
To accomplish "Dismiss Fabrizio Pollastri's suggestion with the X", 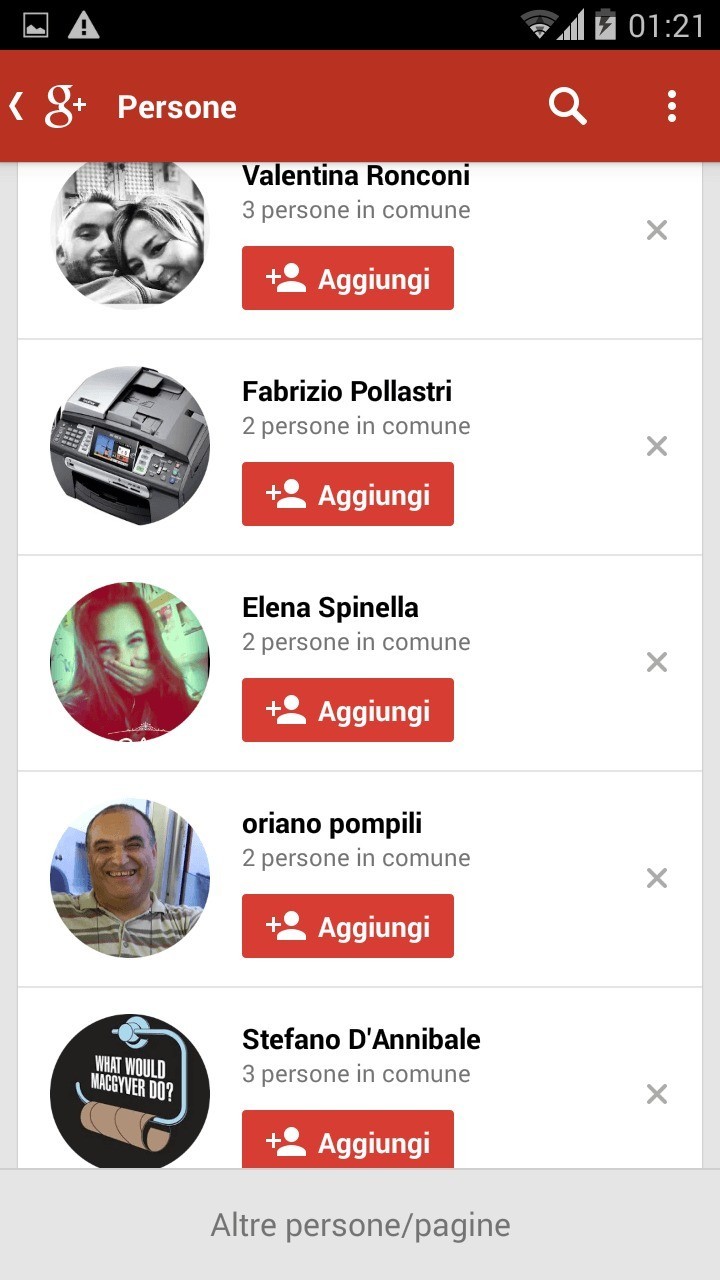I will pyautogui.click(x=656, y=446).
